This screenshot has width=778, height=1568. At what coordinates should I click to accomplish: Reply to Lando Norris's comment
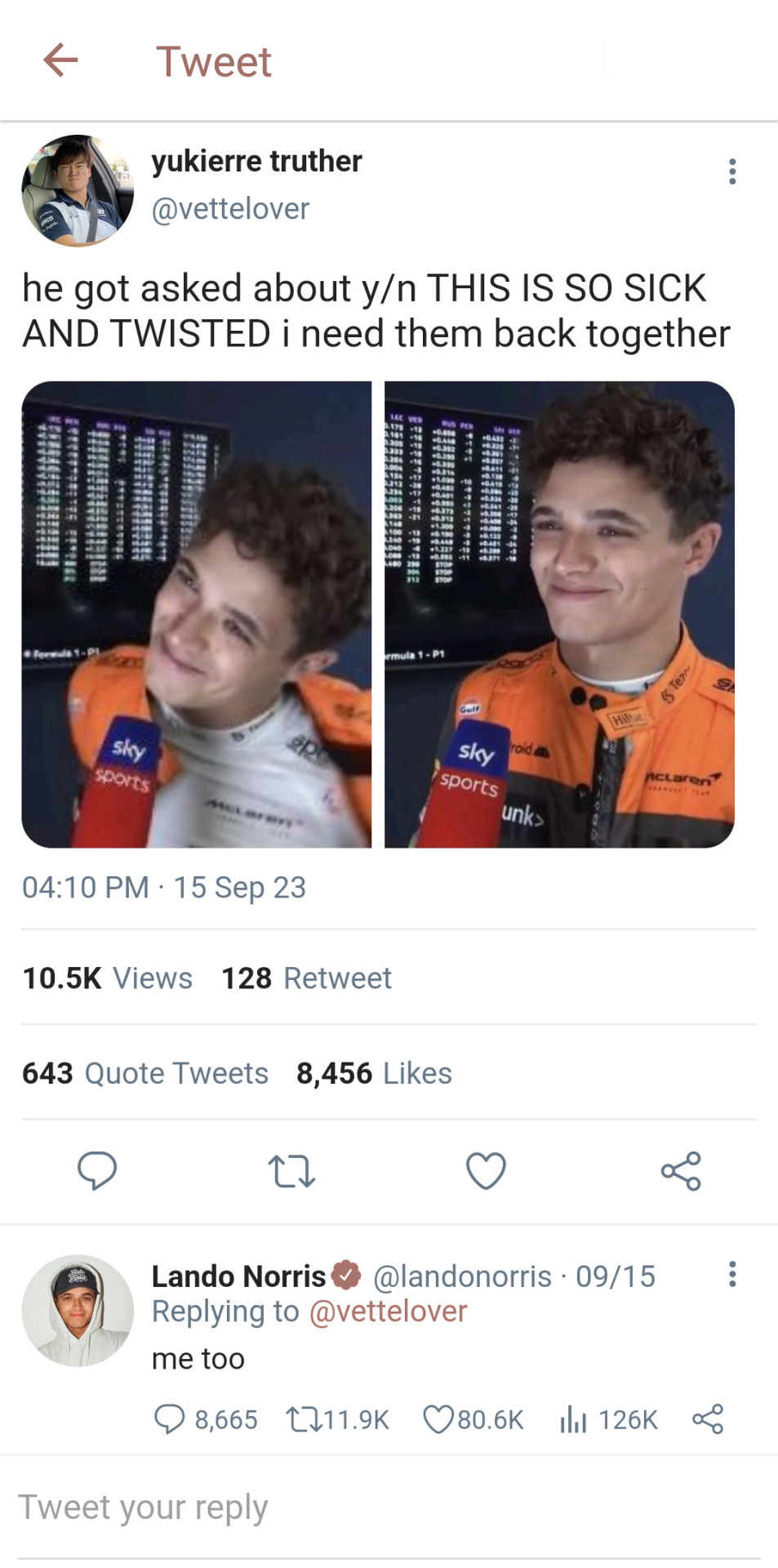tap(170, 1419)
